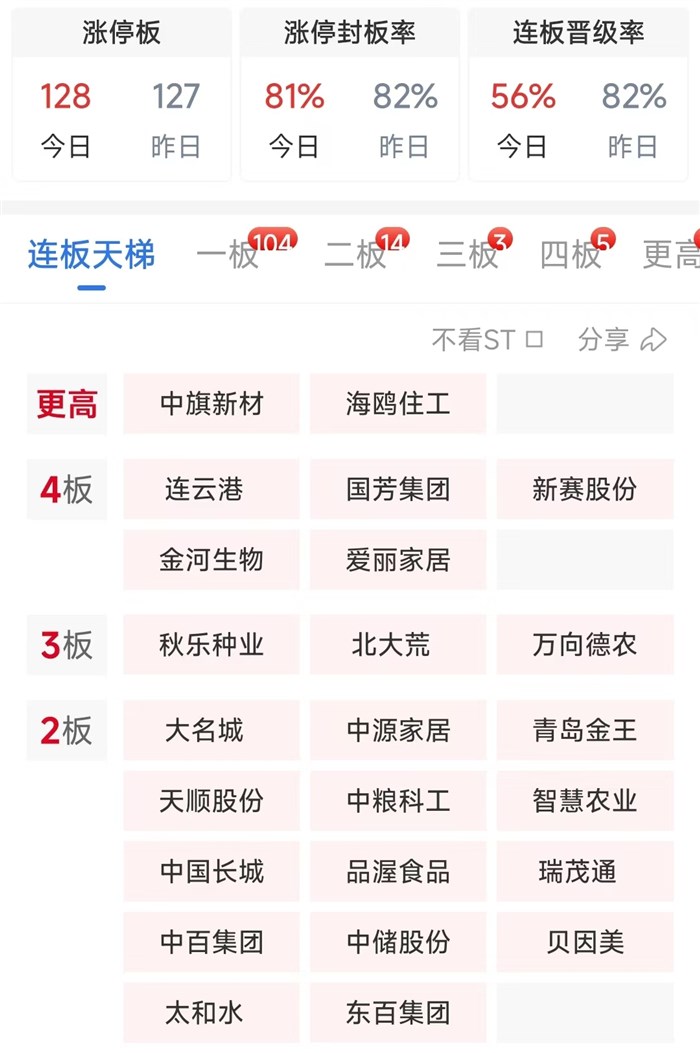Open 金河生物 stock details
Screen dimensions: 700x1053
211,559
